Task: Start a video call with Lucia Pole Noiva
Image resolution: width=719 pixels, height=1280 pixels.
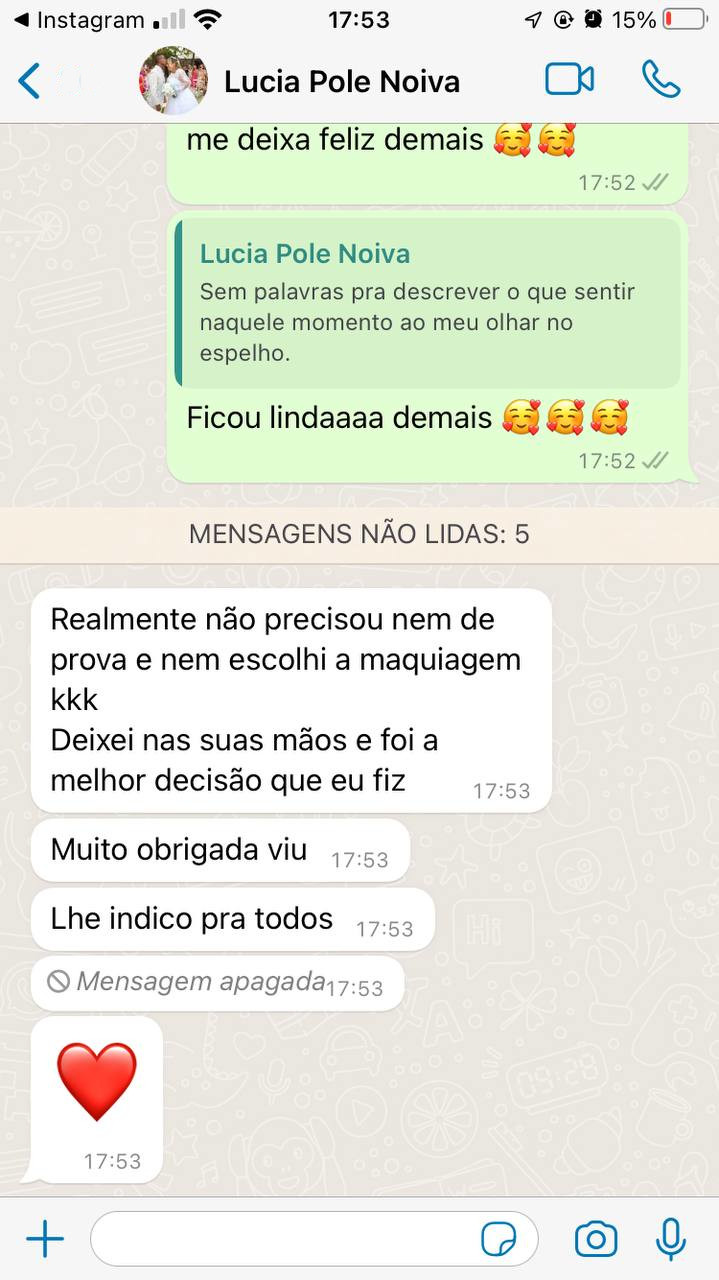Action: click(570, 80)
